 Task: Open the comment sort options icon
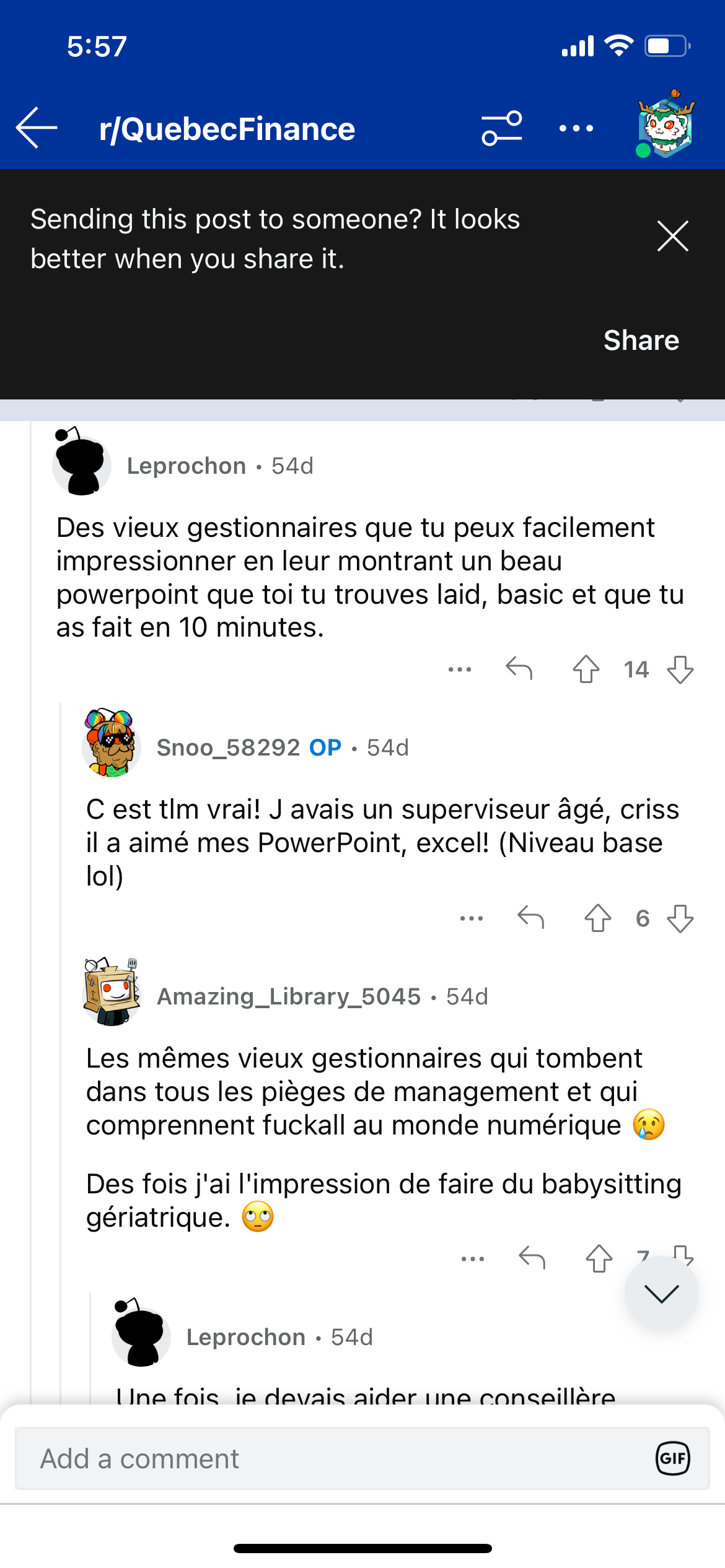(501, 128)
